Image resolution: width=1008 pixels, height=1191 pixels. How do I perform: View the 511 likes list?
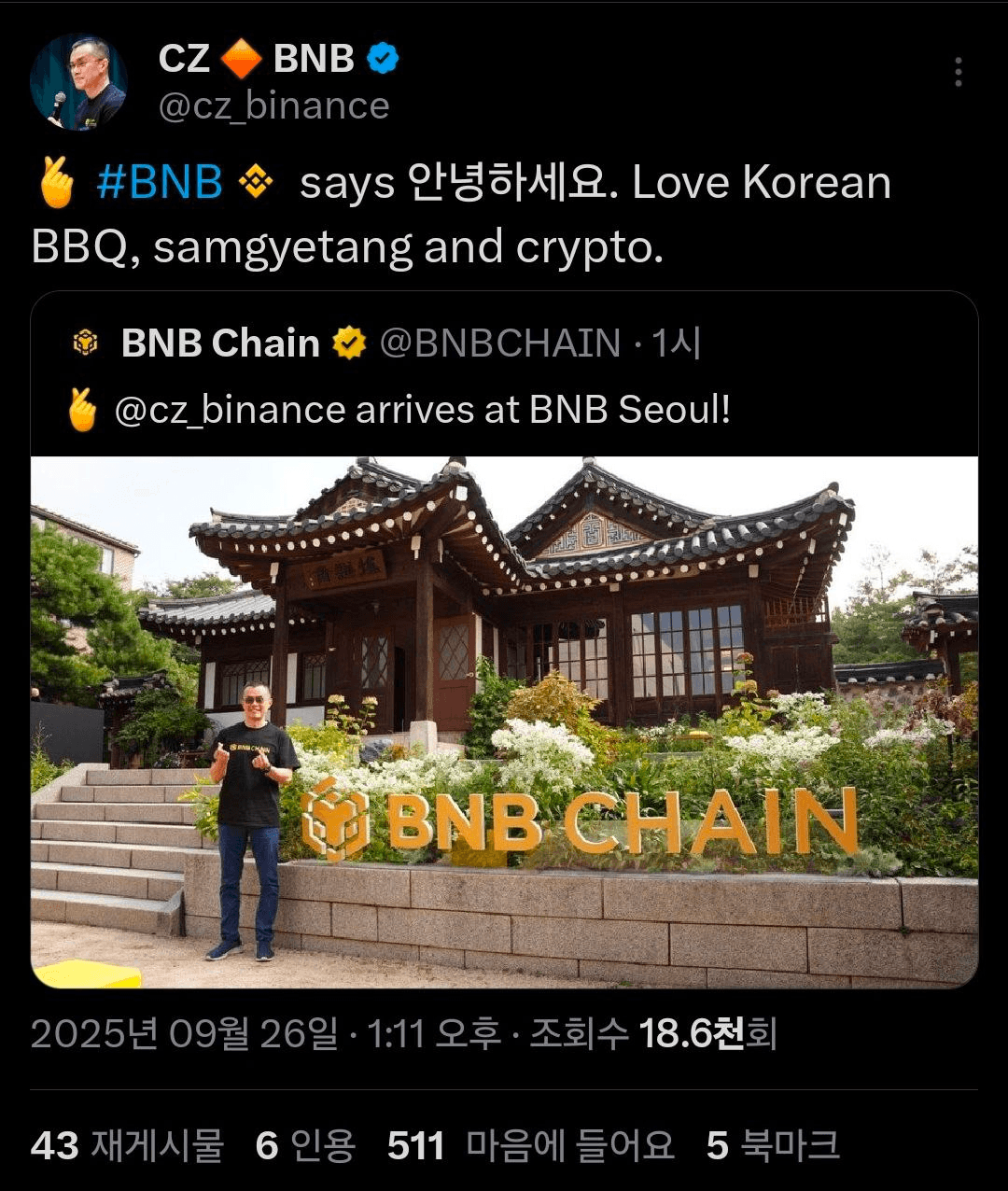tap(530, 1145)
